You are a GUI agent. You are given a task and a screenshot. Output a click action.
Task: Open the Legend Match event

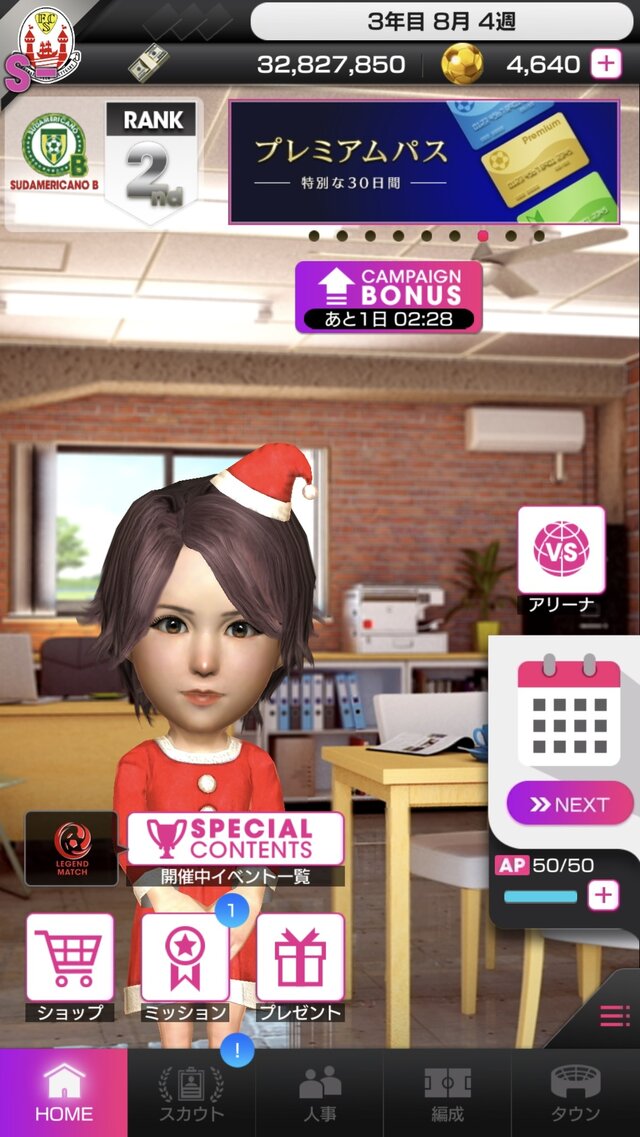coord(71,848)
